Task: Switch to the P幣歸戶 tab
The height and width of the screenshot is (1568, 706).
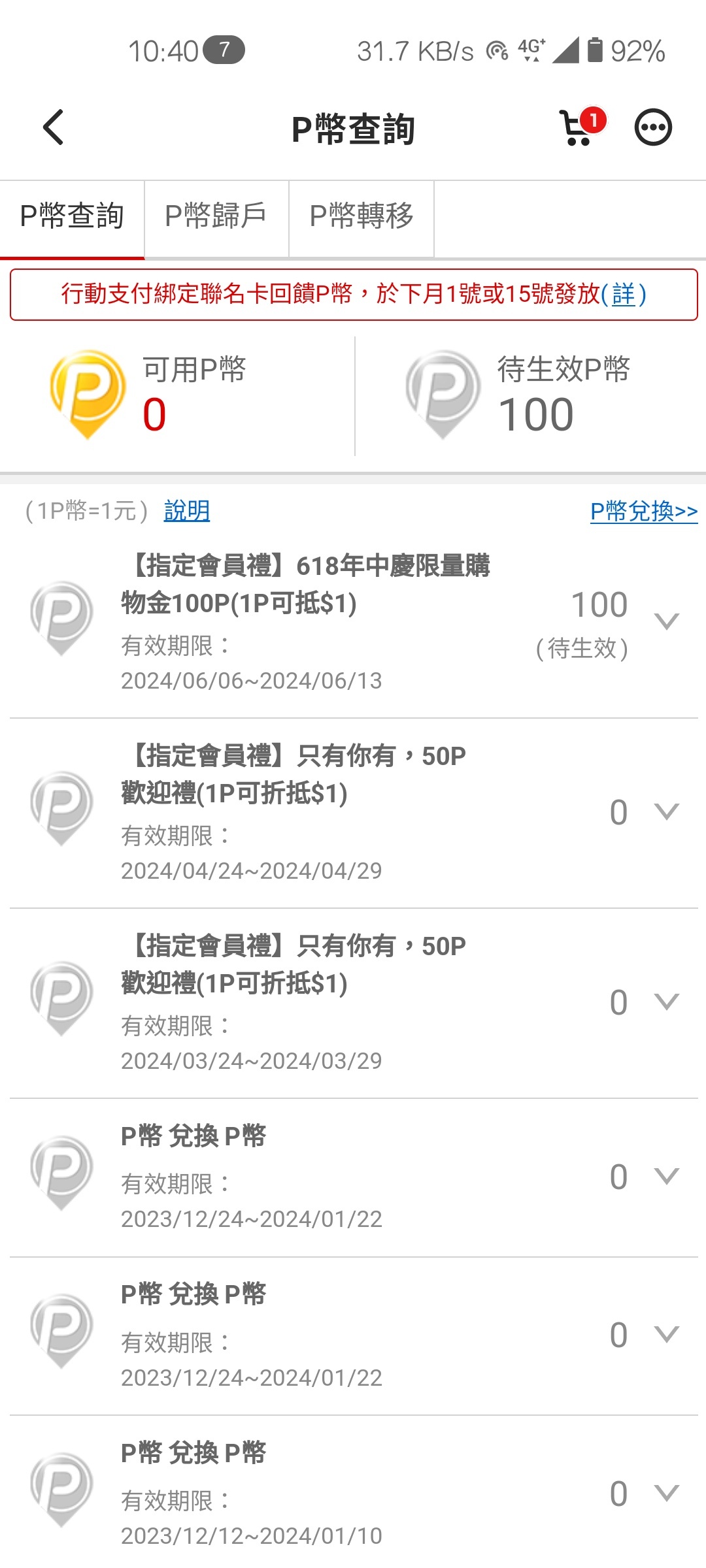Action: [x=216, y=218]
